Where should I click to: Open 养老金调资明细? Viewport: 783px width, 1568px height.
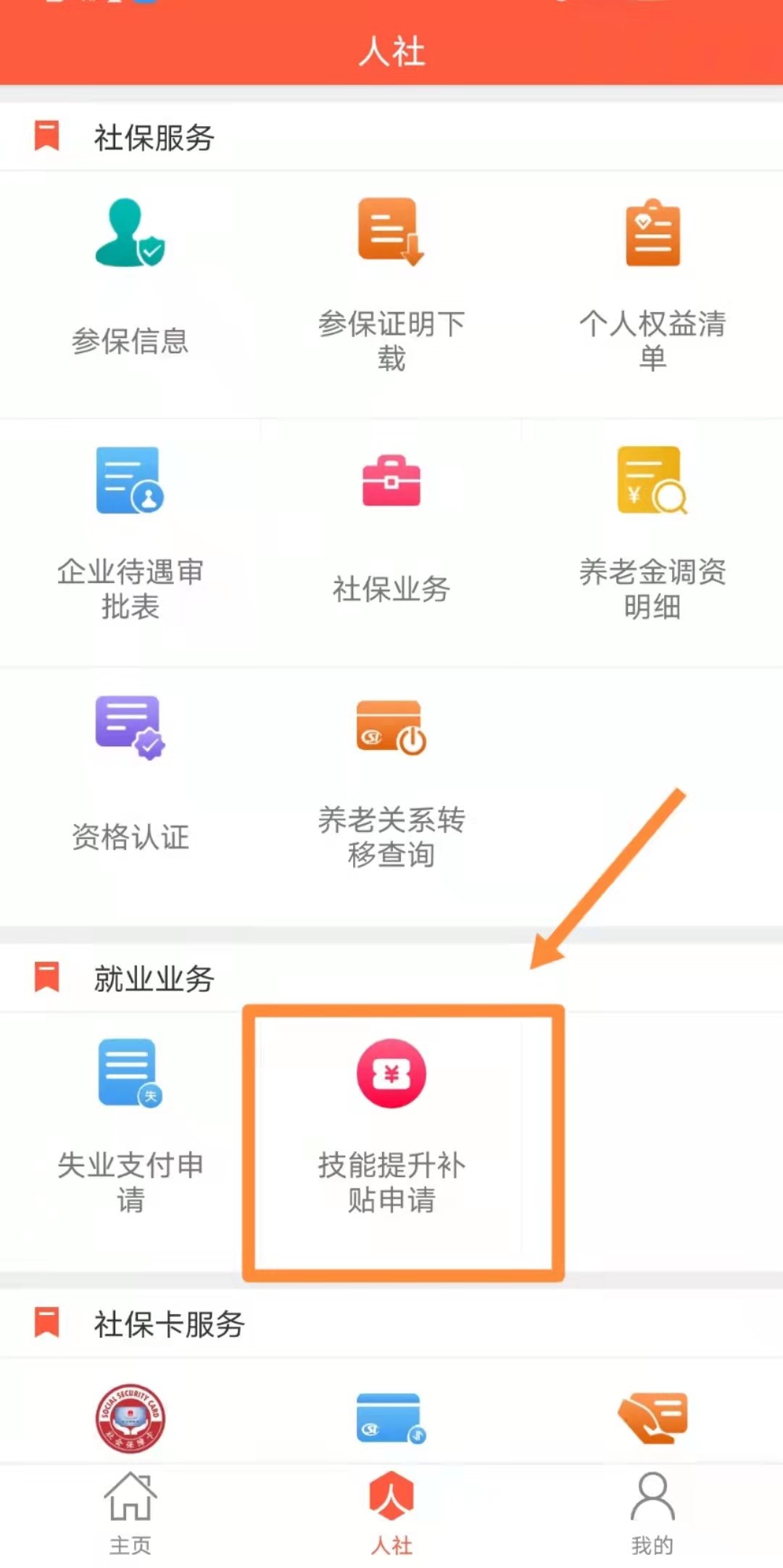point(652,533)
